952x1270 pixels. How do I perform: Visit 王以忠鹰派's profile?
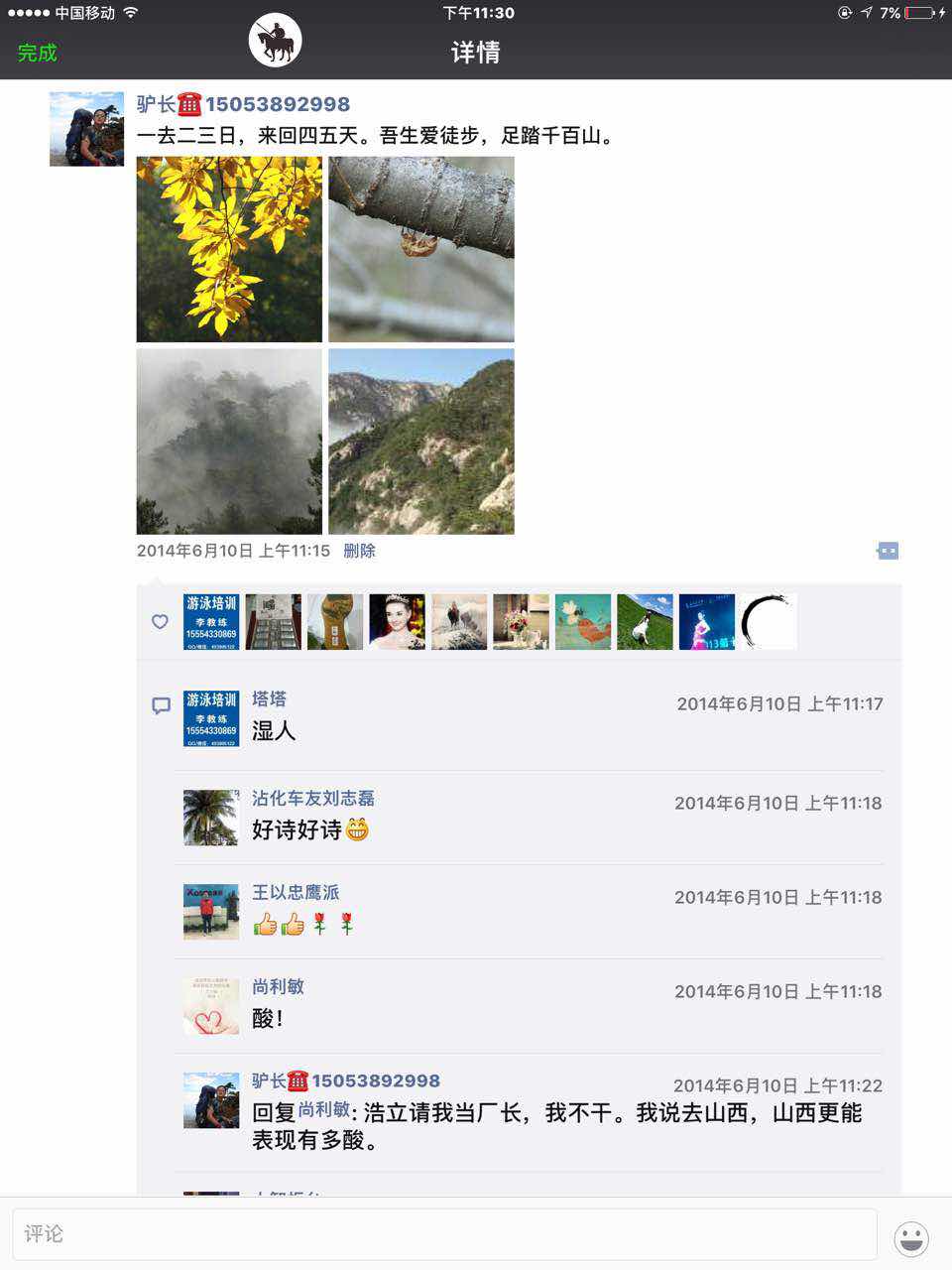(x=295, y=893)
